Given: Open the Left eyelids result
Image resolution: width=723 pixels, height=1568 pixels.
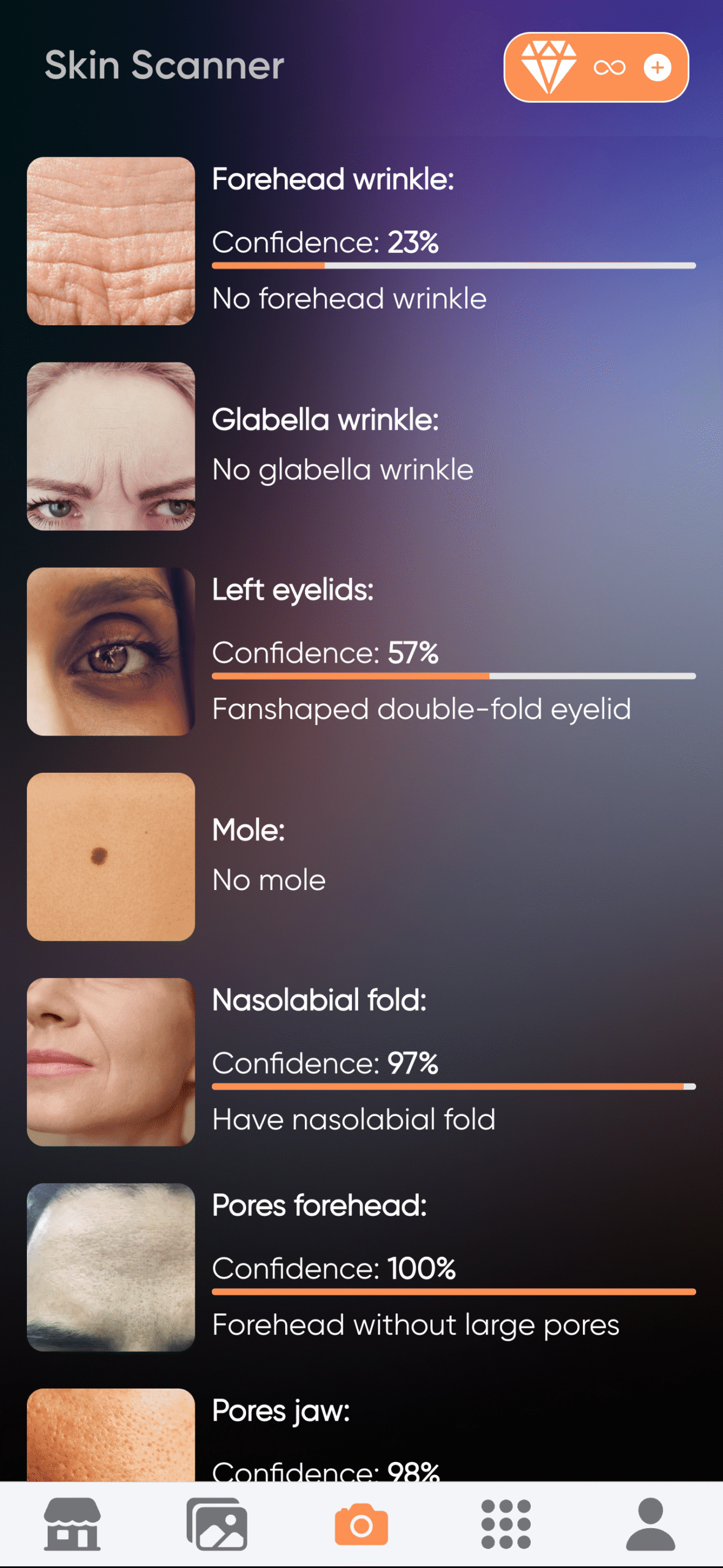Looking at the screenshot, I should click(361, 651).
